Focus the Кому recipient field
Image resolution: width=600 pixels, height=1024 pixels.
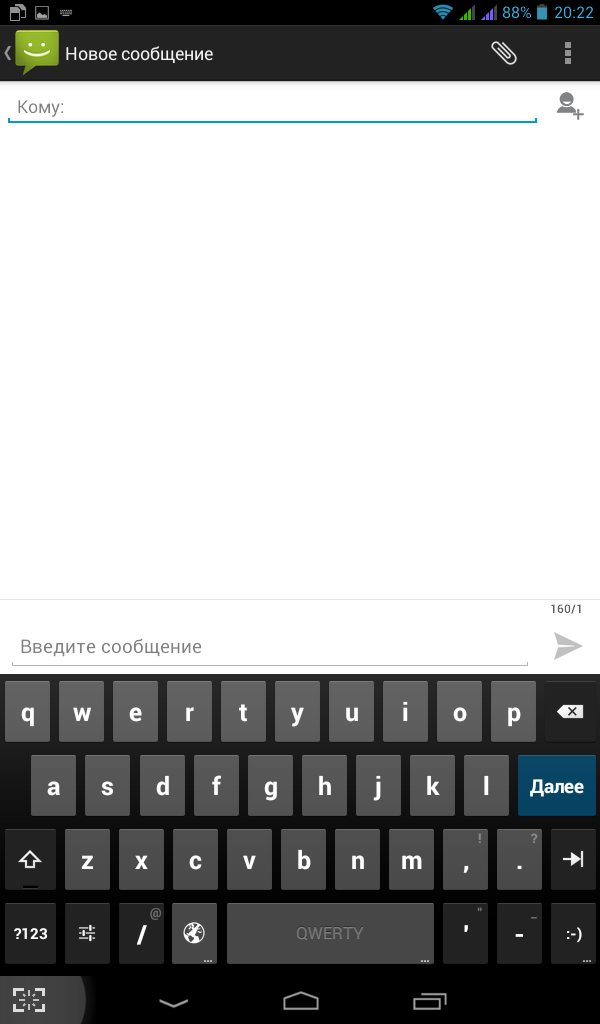[x=272, y=106]
